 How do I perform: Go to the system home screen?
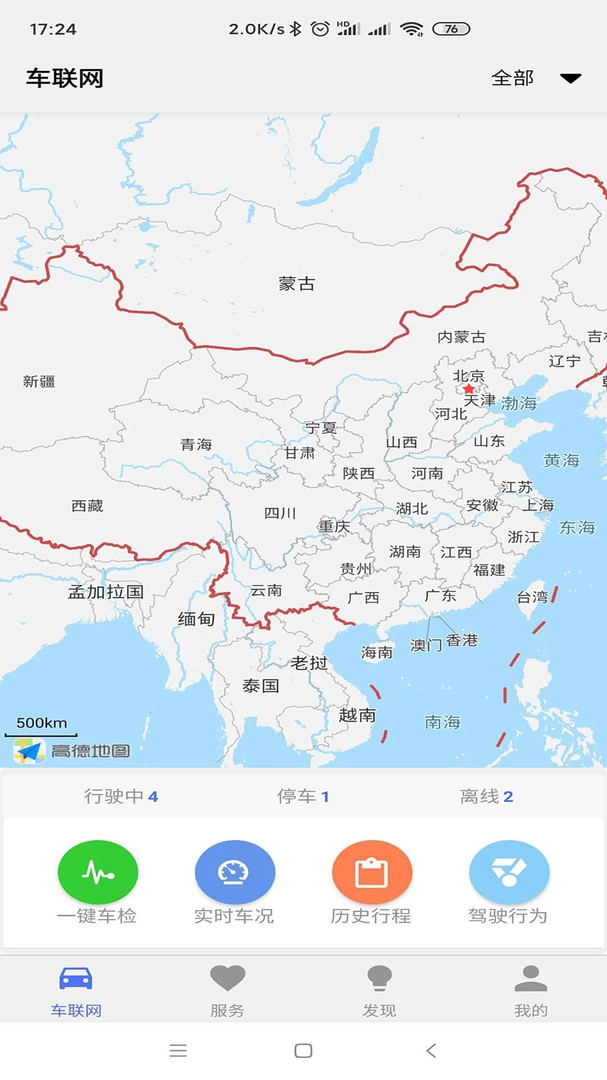[x=303, y=1050]
